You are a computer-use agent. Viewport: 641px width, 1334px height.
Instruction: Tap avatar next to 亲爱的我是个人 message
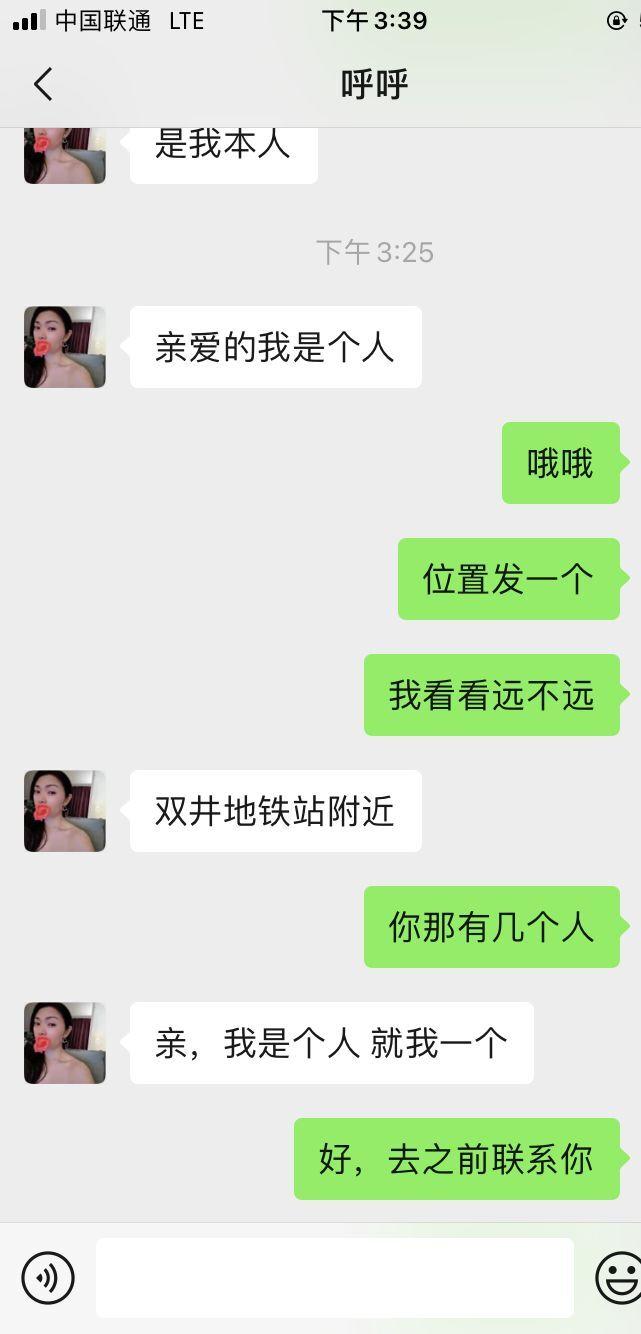pos(65,347)
